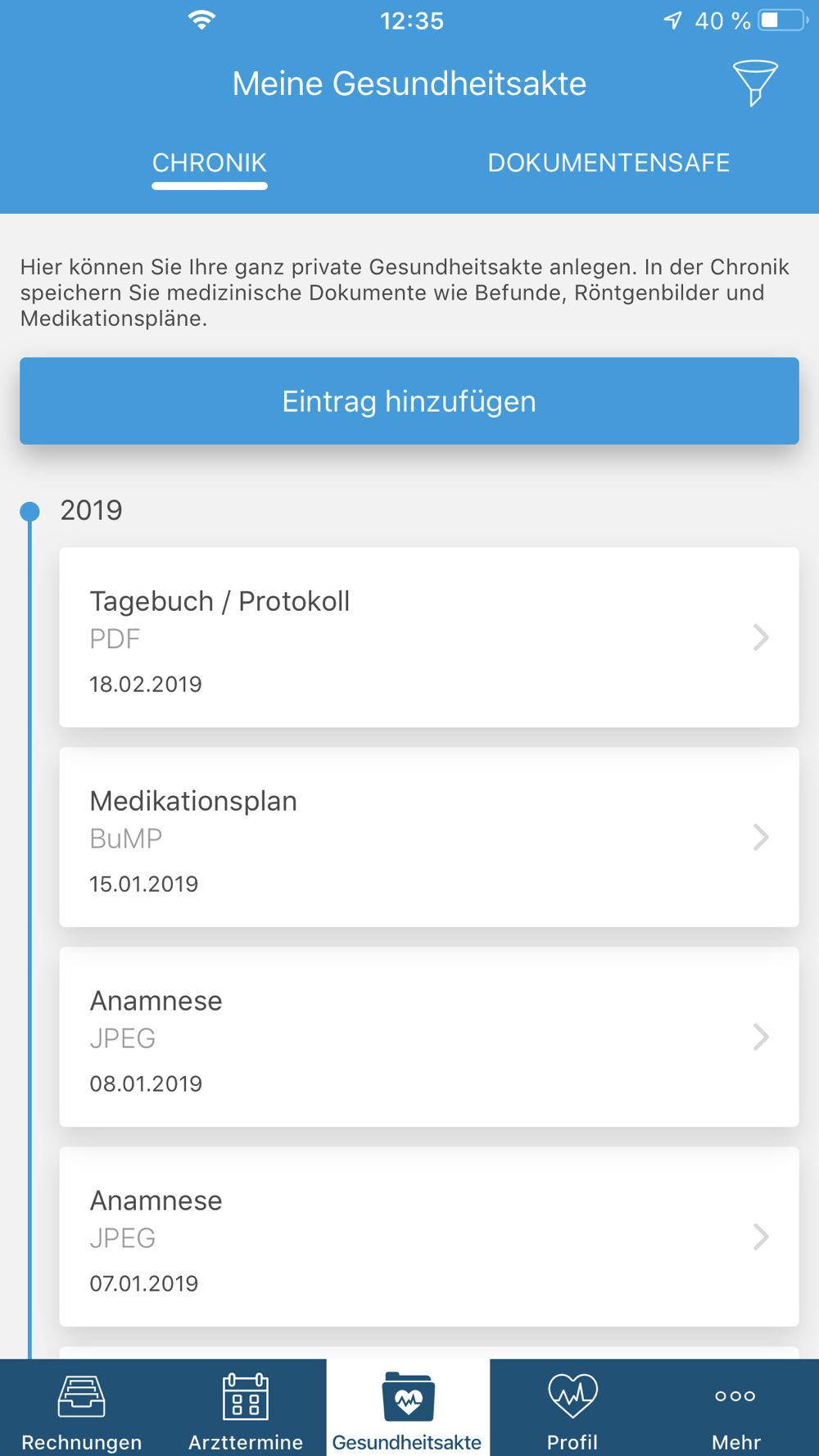Screen dimensions: 819x1456
Task: Open the Mehr menu
Action: tap(736, 1409)
